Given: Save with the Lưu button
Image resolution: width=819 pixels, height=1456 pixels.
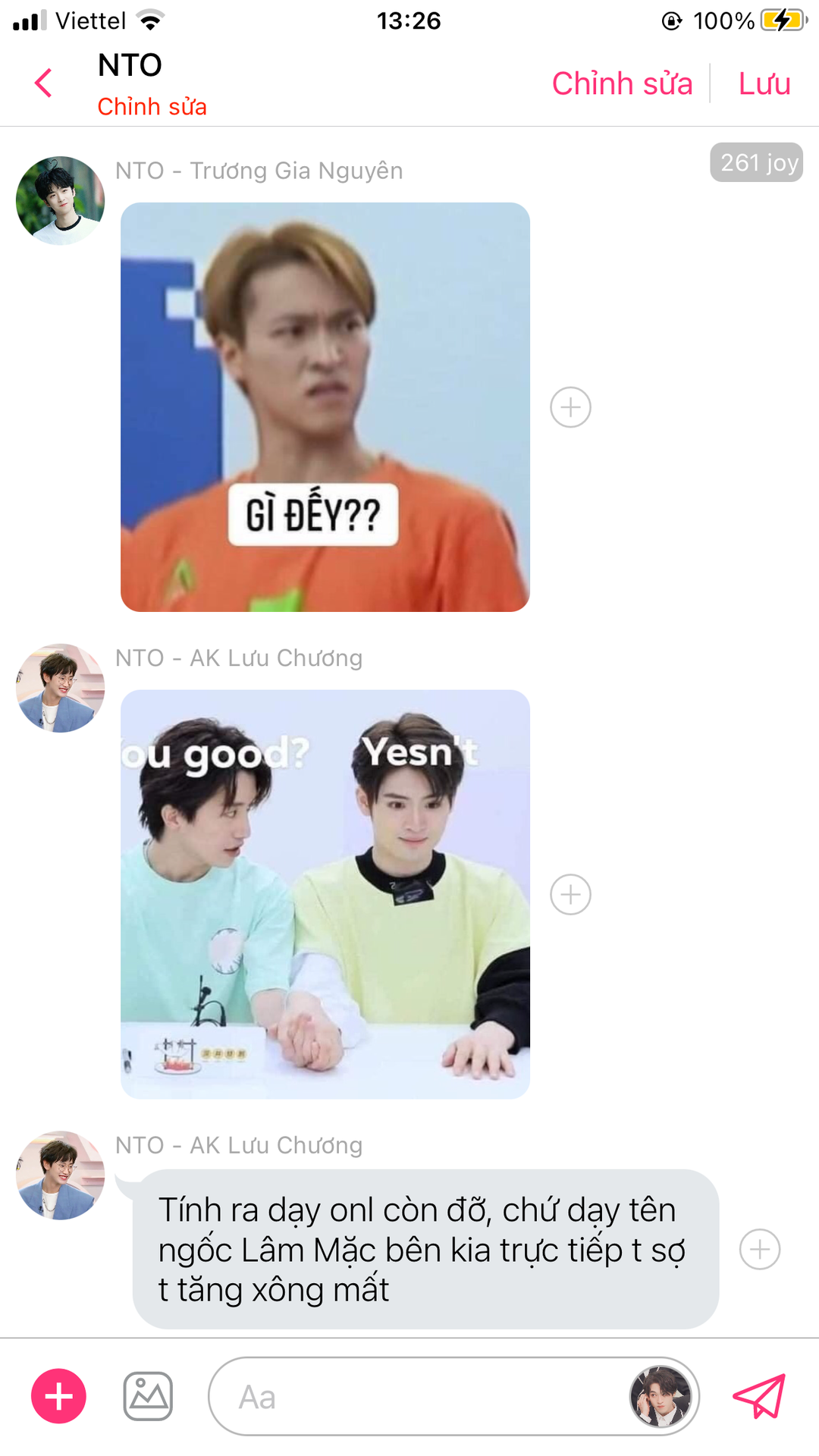Looking at the screenshot, I should click(x=764, y=83).
